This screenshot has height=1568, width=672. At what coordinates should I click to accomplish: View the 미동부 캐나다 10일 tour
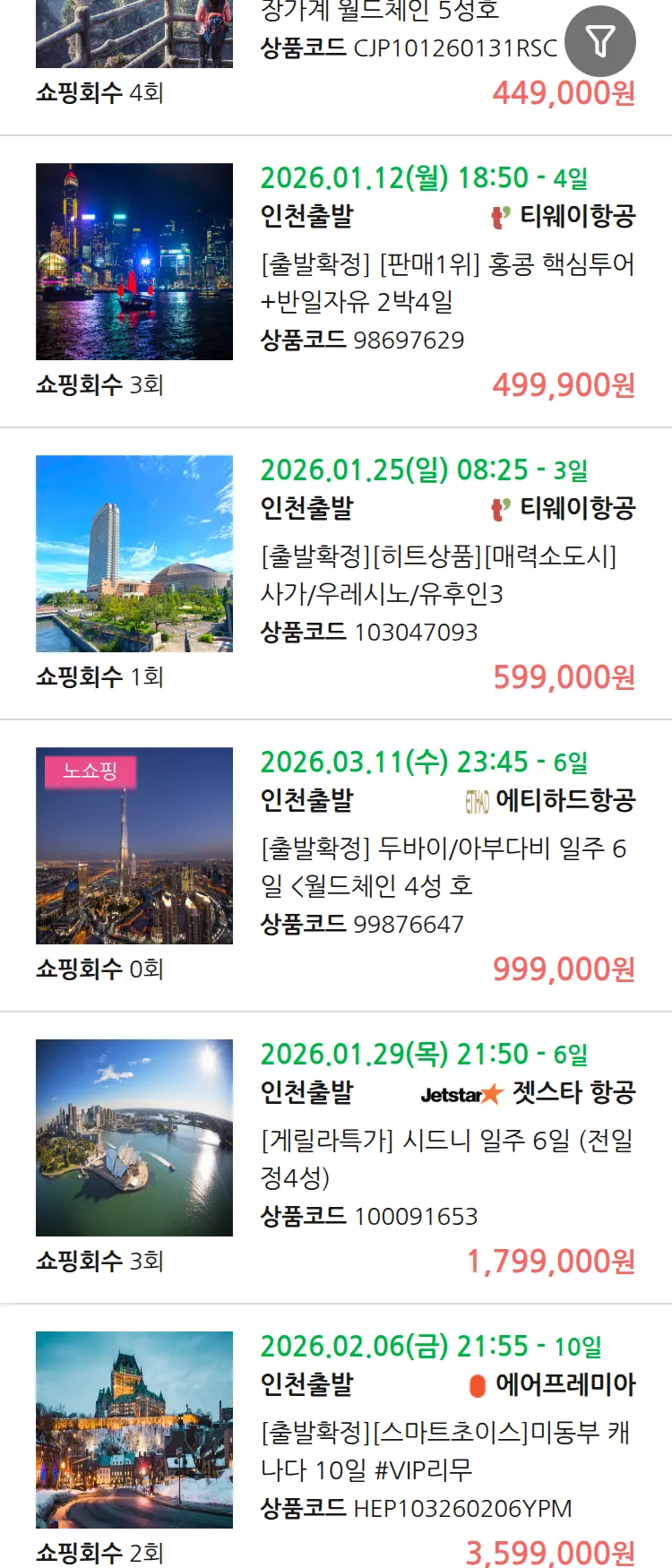point(444,1451)
